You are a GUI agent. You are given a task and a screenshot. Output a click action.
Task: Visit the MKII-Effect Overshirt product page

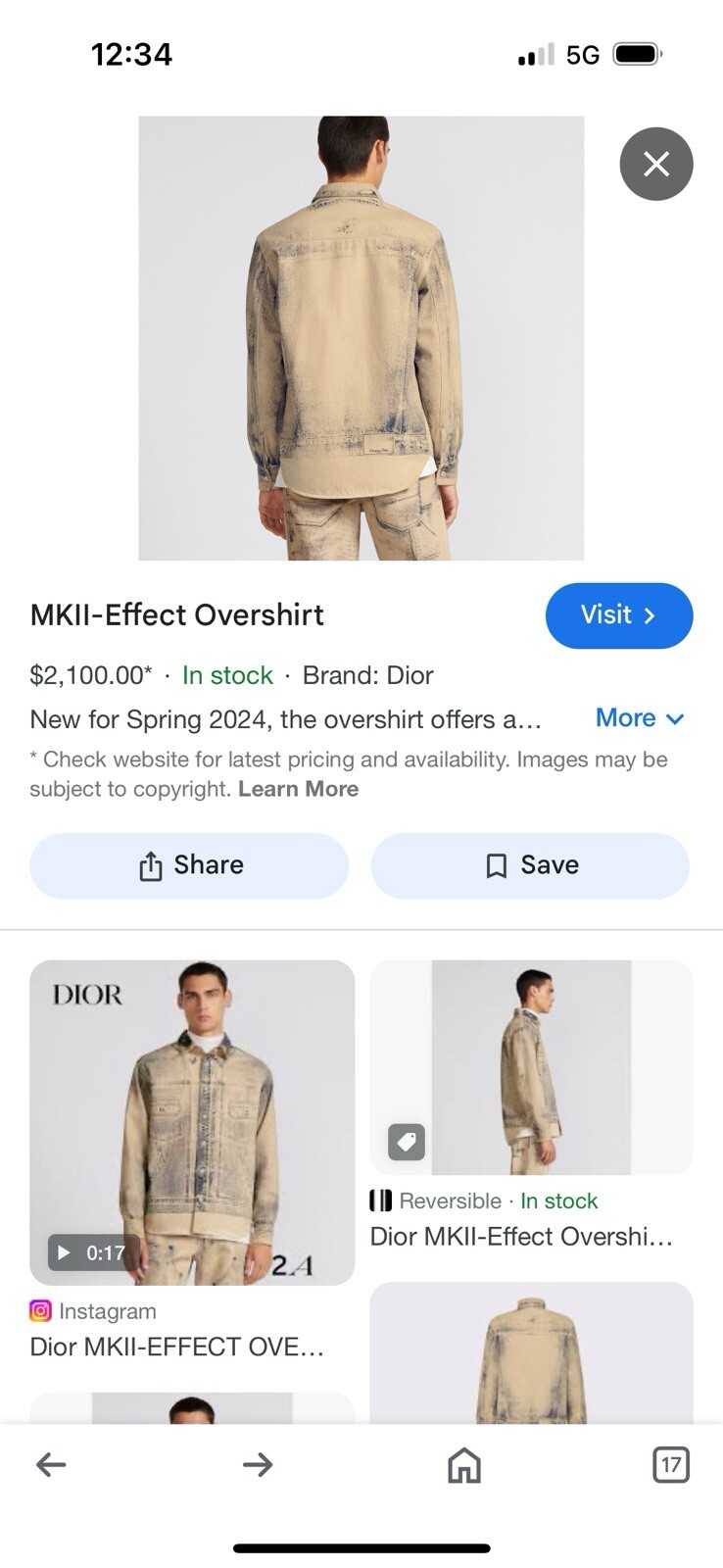point(618,615)
